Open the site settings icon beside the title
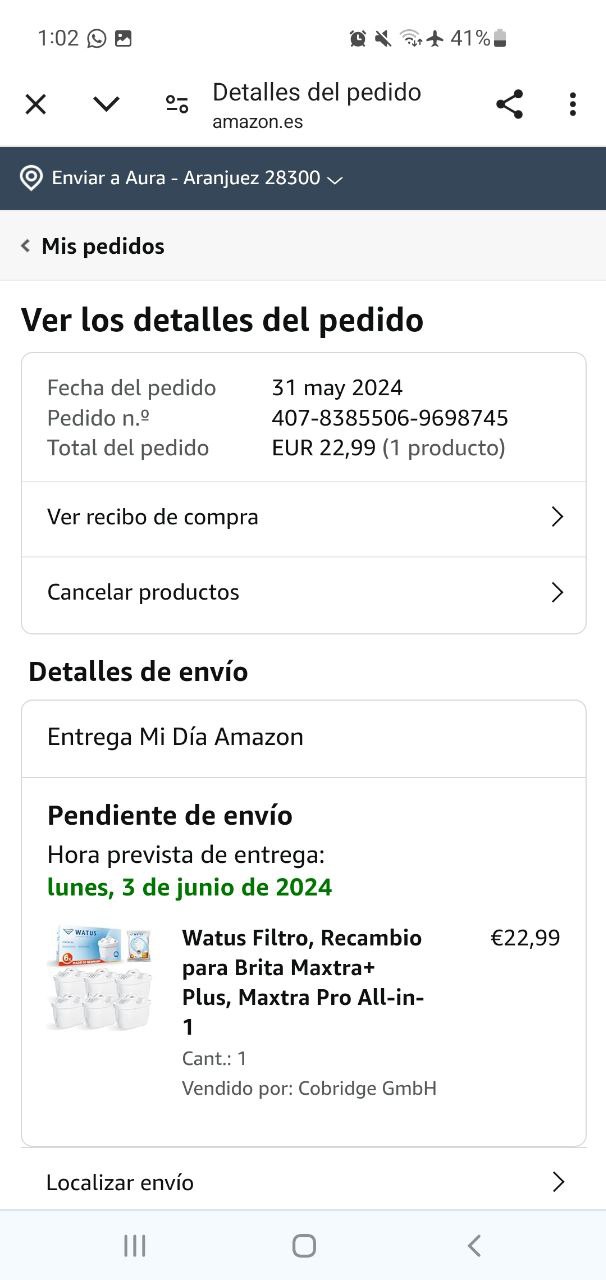 [x=177, y=104]
